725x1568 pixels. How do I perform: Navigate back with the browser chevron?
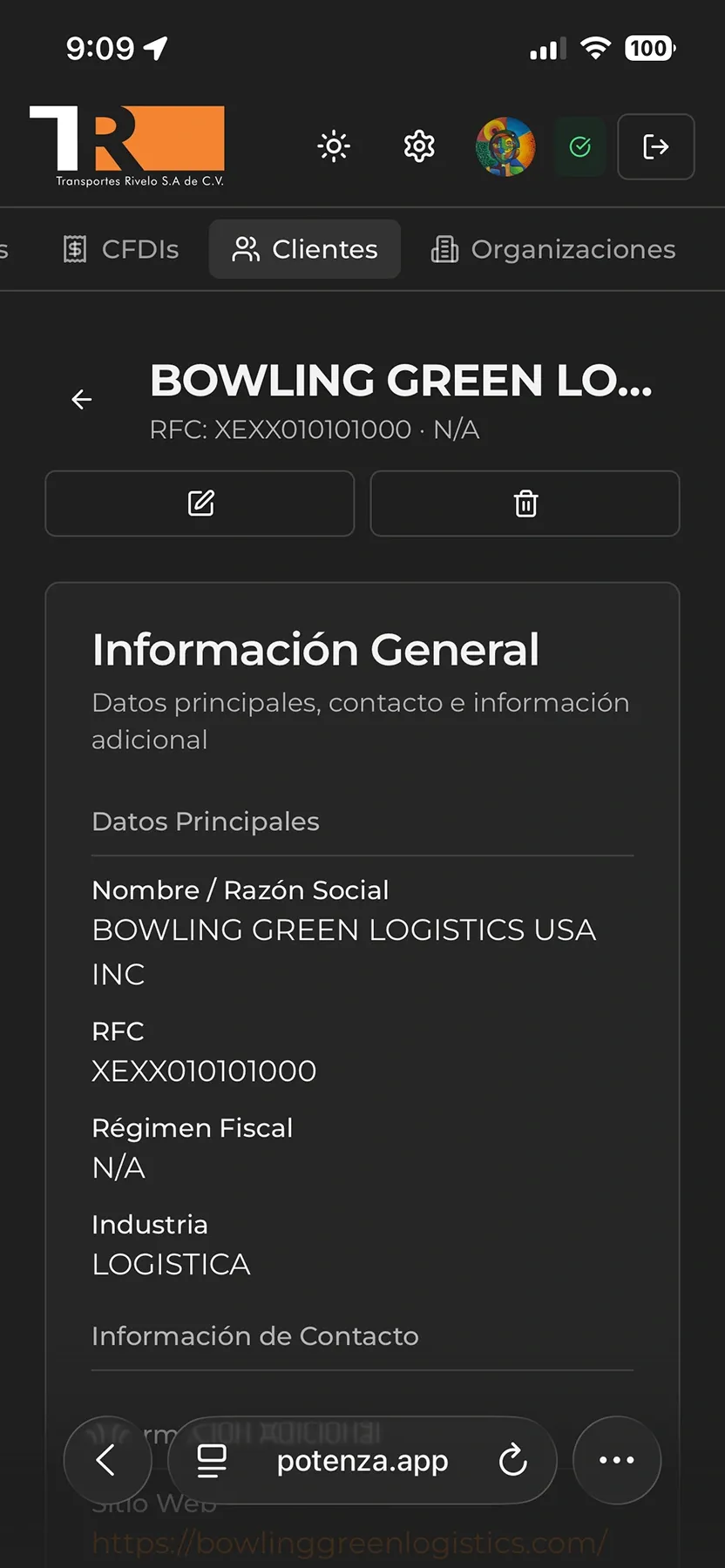click(x=106, y=1460)
